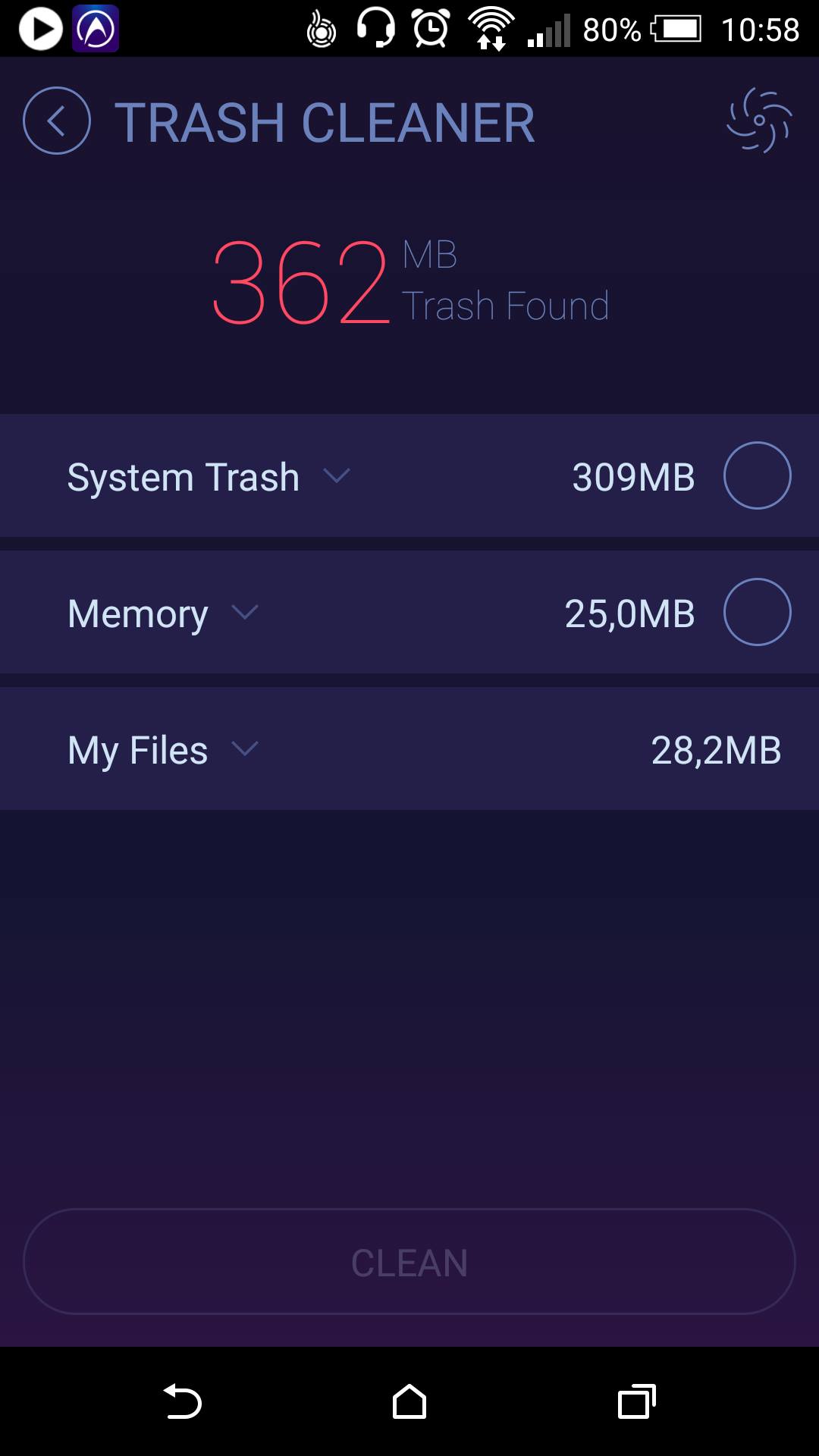Image resolution: width=819 pixels, height=1456 pixels.
Task: Expand the My Files section
Action: tap(244, 749)
